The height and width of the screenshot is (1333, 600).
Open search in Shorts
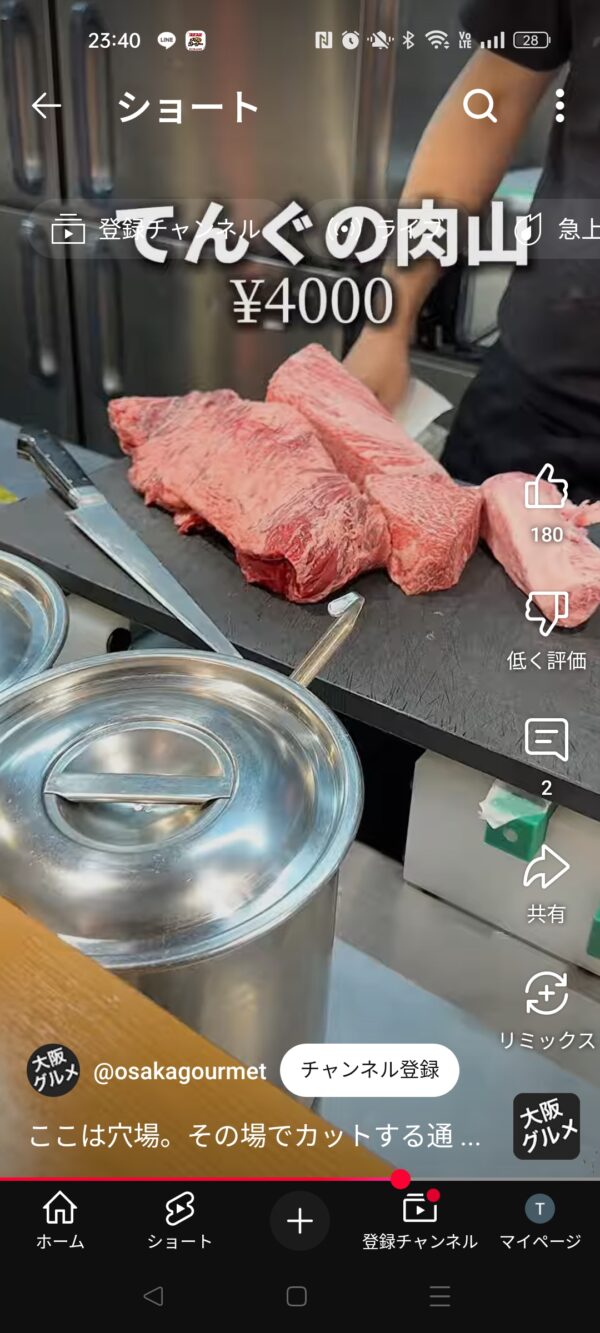(480, 106)
